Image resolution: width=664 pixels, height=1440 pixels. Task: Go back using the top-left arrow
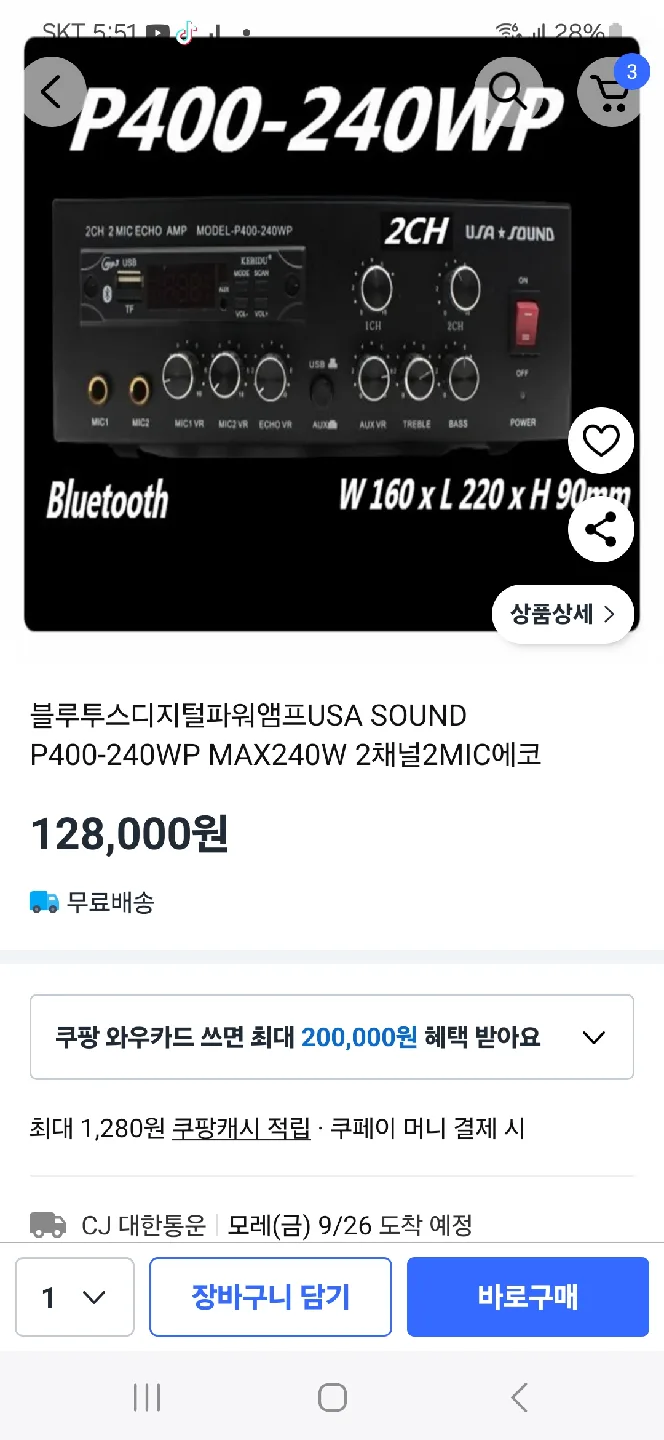(51, 92)
